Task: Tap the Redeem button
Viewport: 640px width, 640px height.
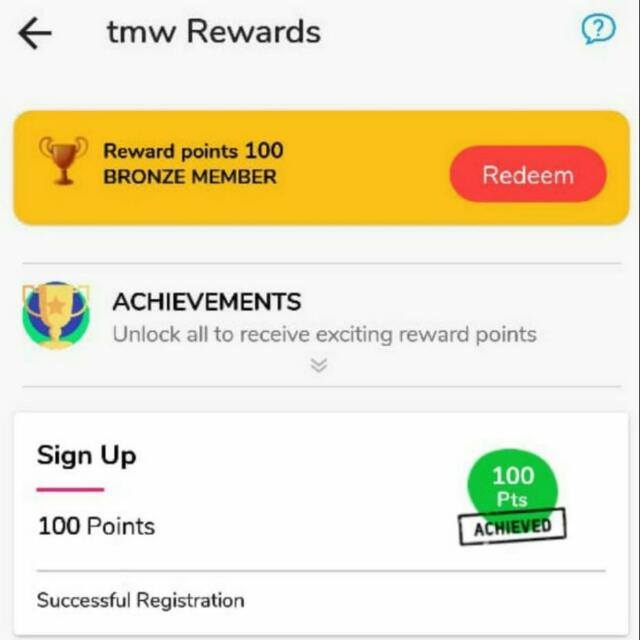Action: click(x=528, y=175)
